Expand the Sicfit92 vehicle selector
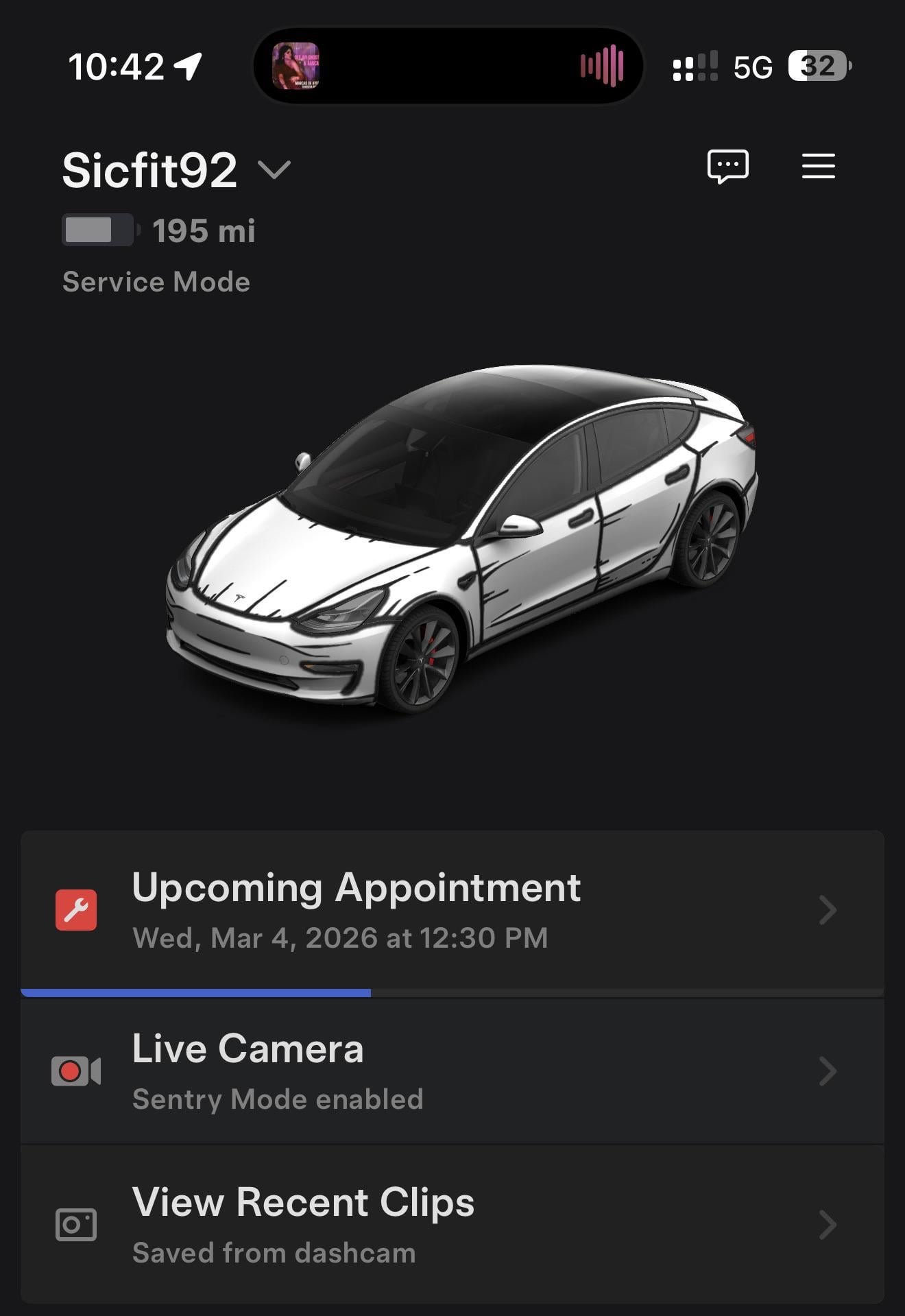The height and width of the screenshot is (1316, 905). tap(274, 169)
